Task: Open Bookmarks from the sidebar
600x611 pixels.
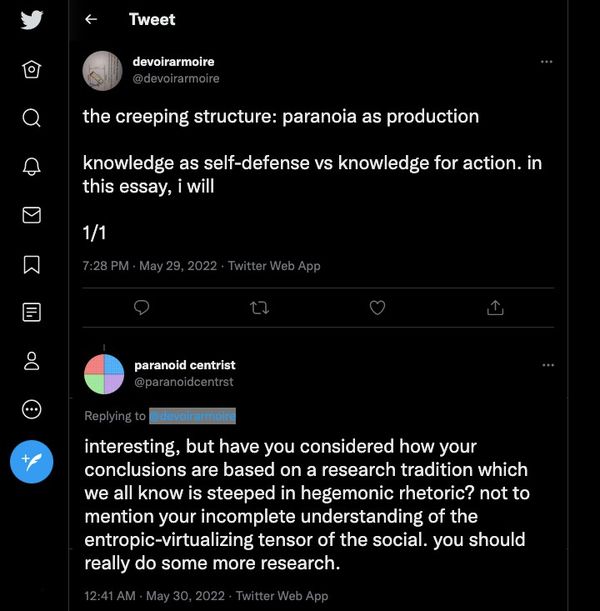Action: click(31, 264)
